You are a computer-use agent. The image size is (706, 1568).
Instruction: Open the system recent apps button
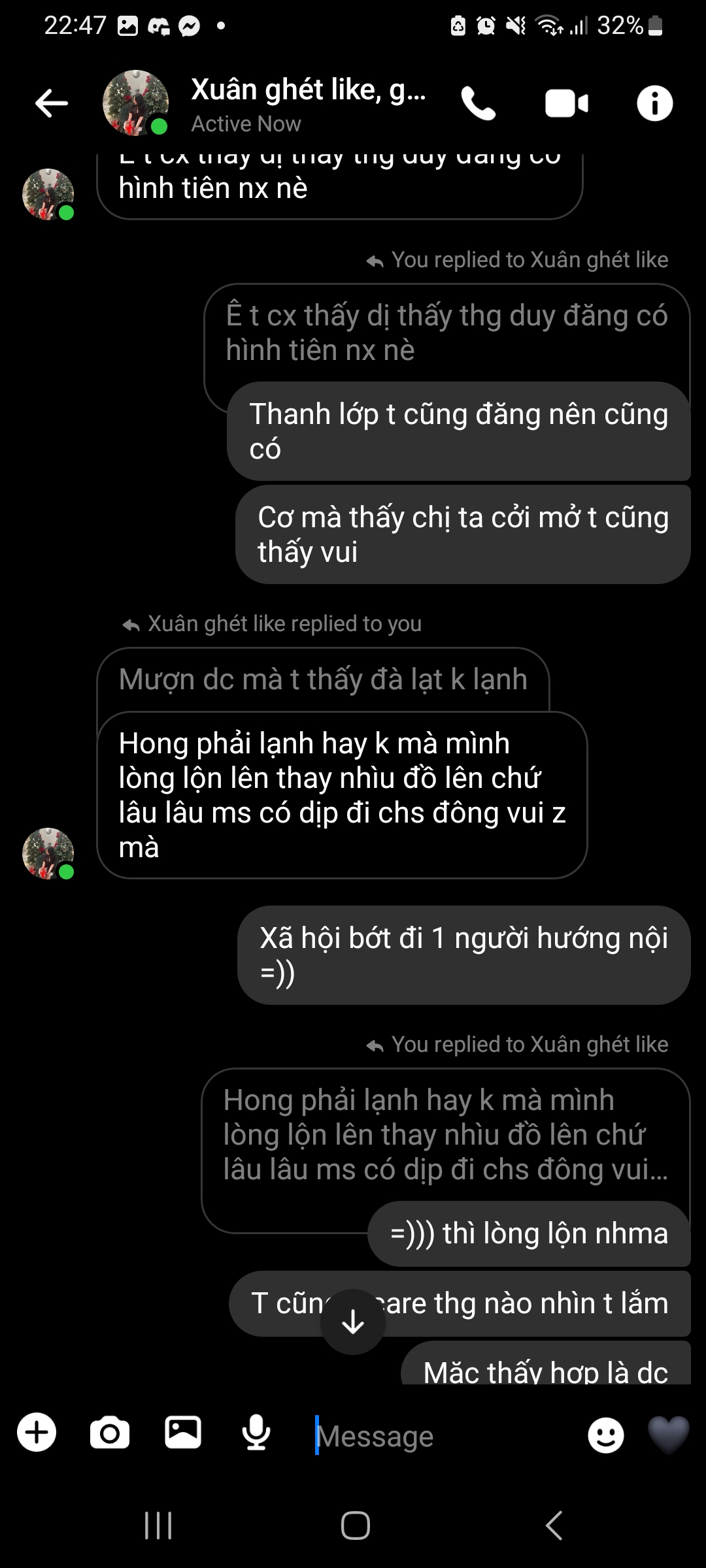(158, 1526)
